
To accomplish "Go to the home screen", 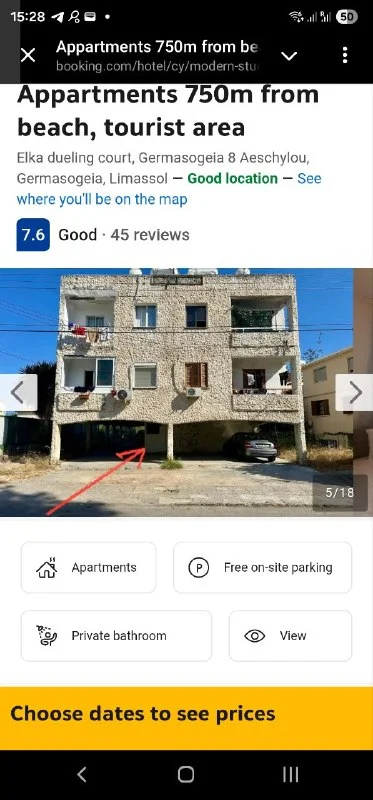I will point(186,774).
